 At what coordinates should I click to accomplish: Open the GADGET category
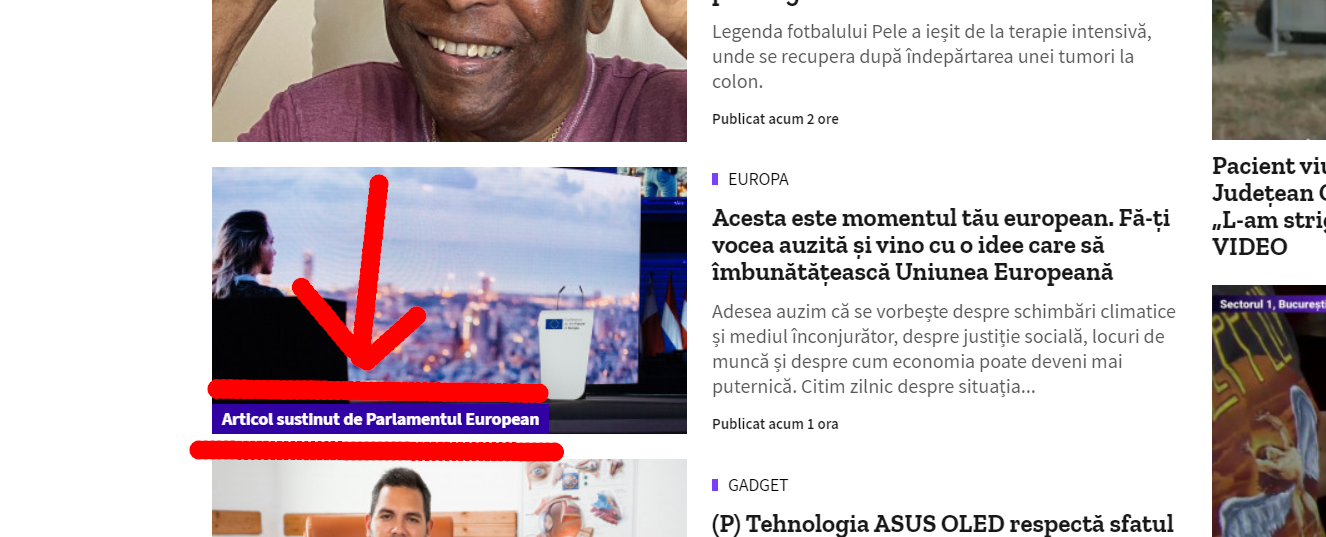tap(757, 485)
